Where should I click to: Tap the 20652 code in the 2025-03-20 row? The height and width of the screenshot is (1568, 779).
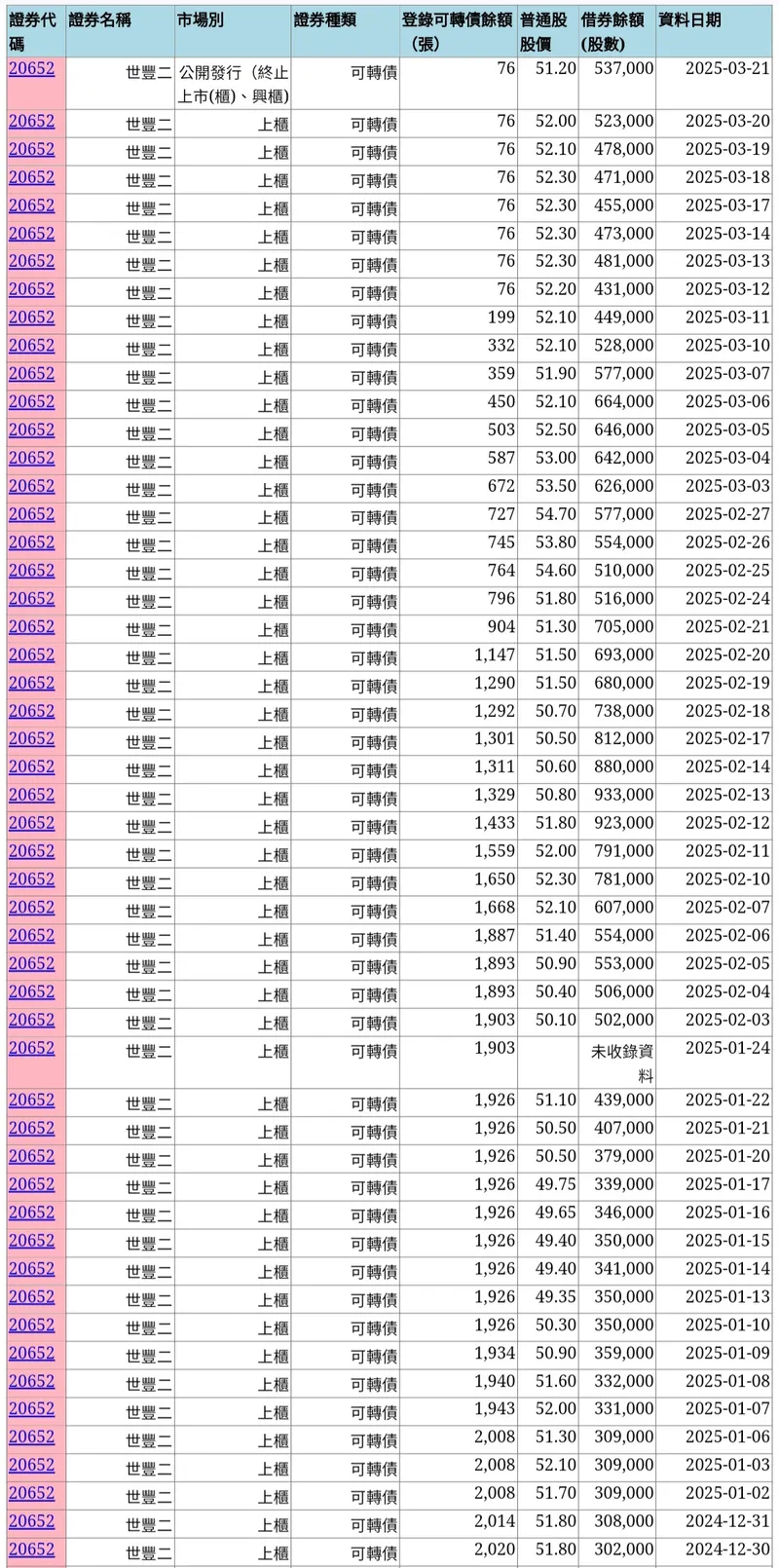point(31,121)
